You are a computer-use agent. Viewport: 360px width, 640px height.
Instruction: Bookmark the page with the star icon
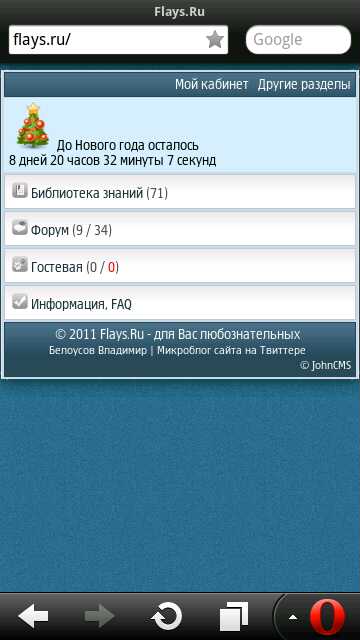[x=215, y=40]
